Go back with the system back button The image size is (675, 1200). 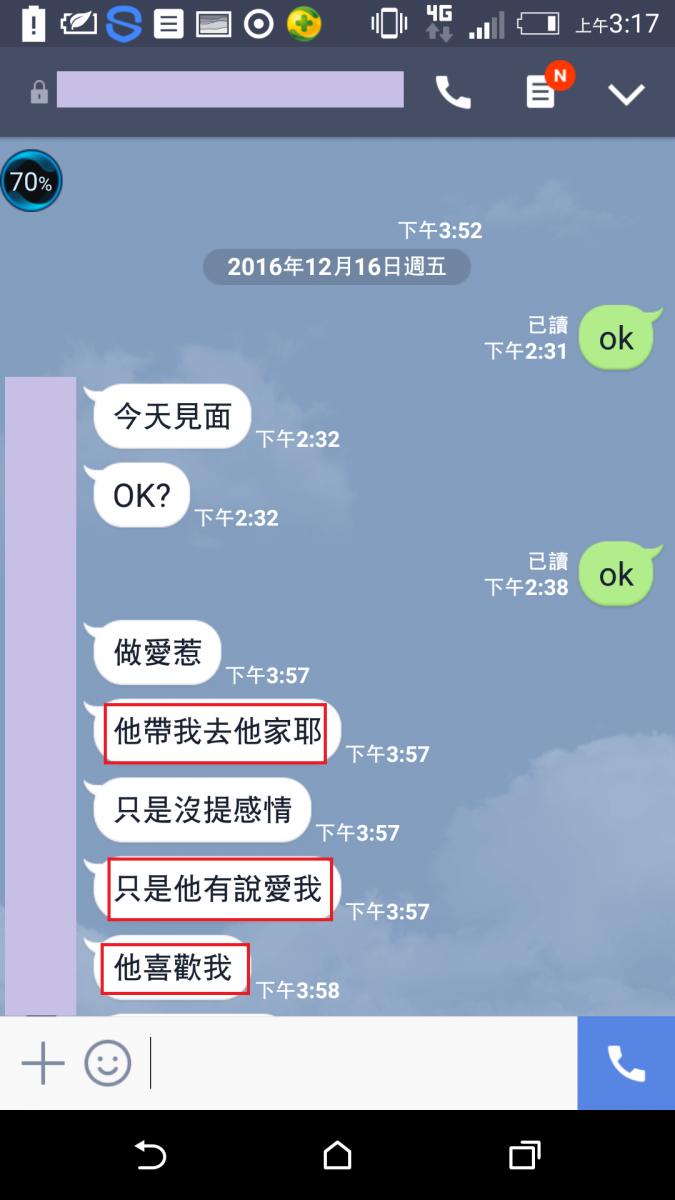(150, 1156)
